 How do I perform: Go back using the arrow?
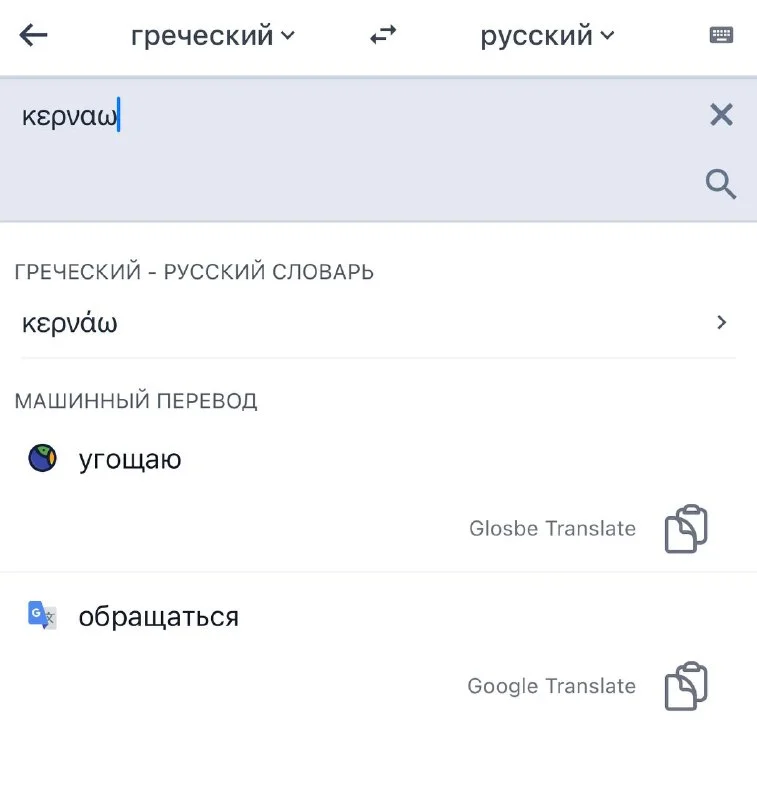(x=34, y=36)
